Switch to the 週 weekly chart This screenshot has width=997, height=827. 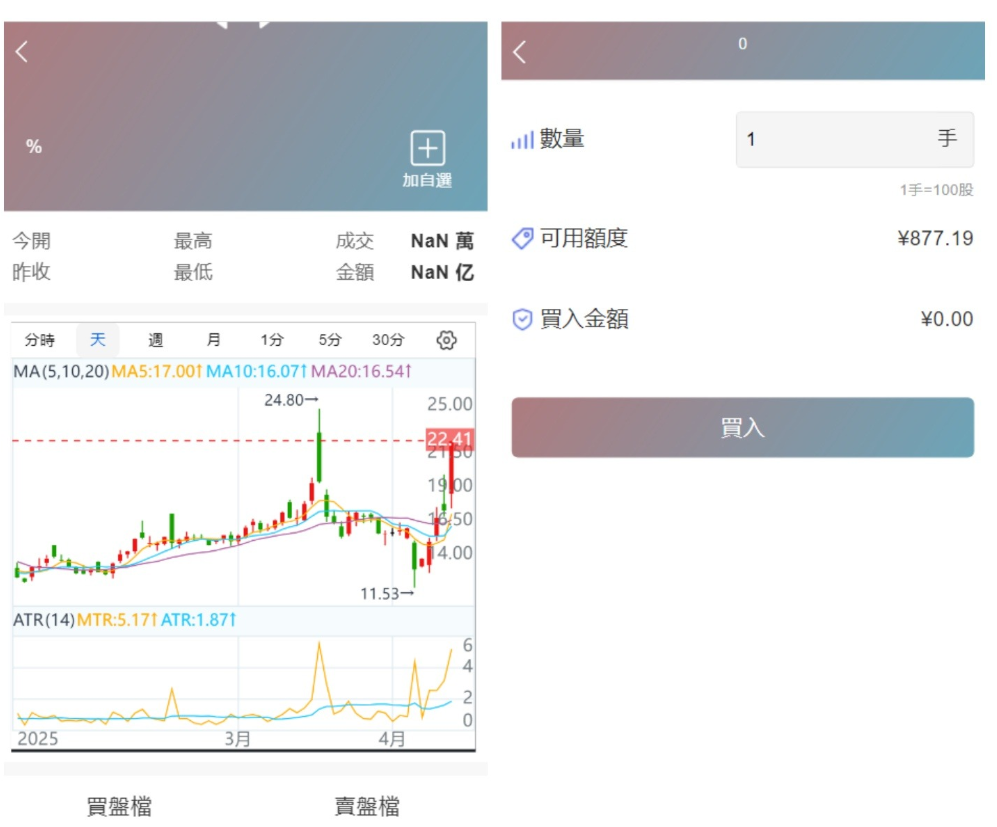[156, 340]
